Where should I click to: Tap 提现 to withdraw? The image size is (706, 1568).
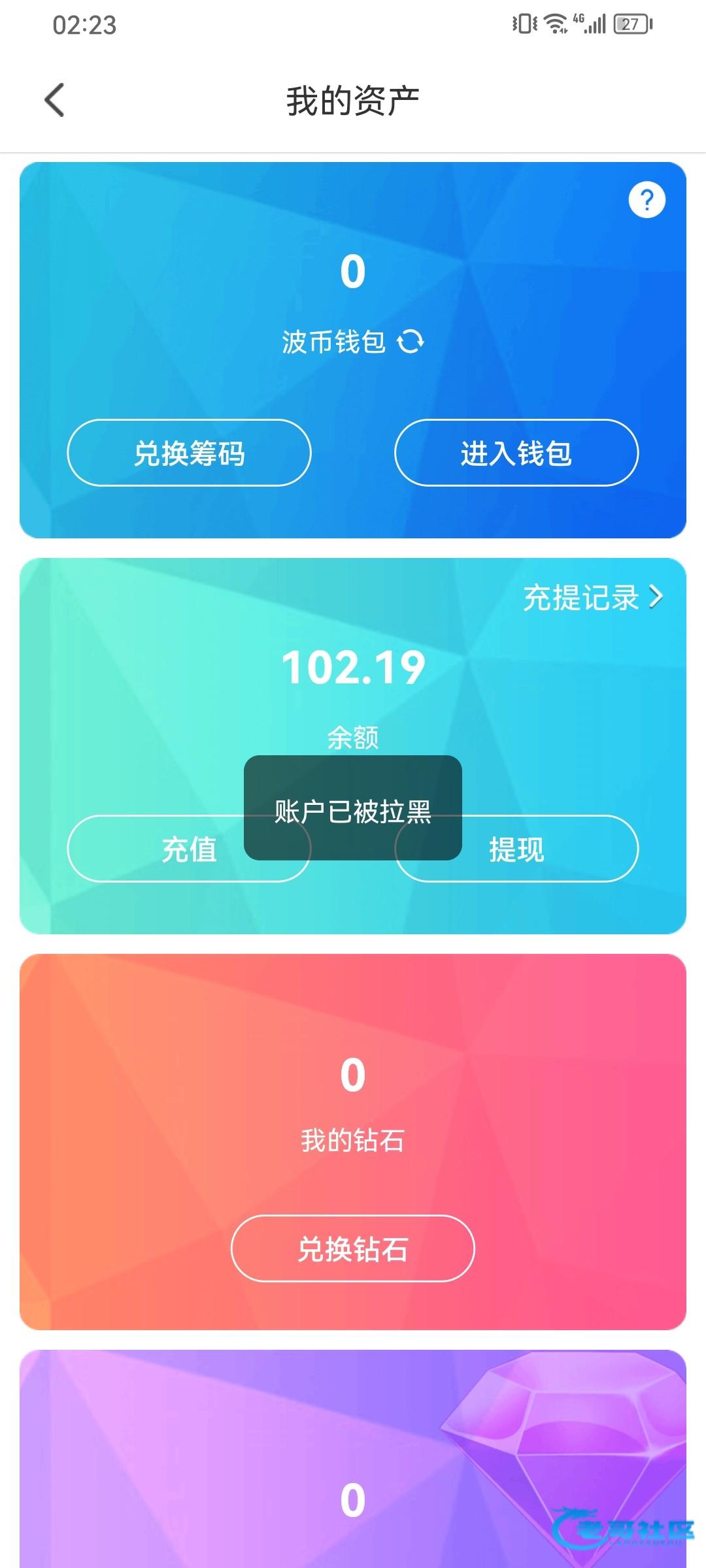[x=516, y=849]
